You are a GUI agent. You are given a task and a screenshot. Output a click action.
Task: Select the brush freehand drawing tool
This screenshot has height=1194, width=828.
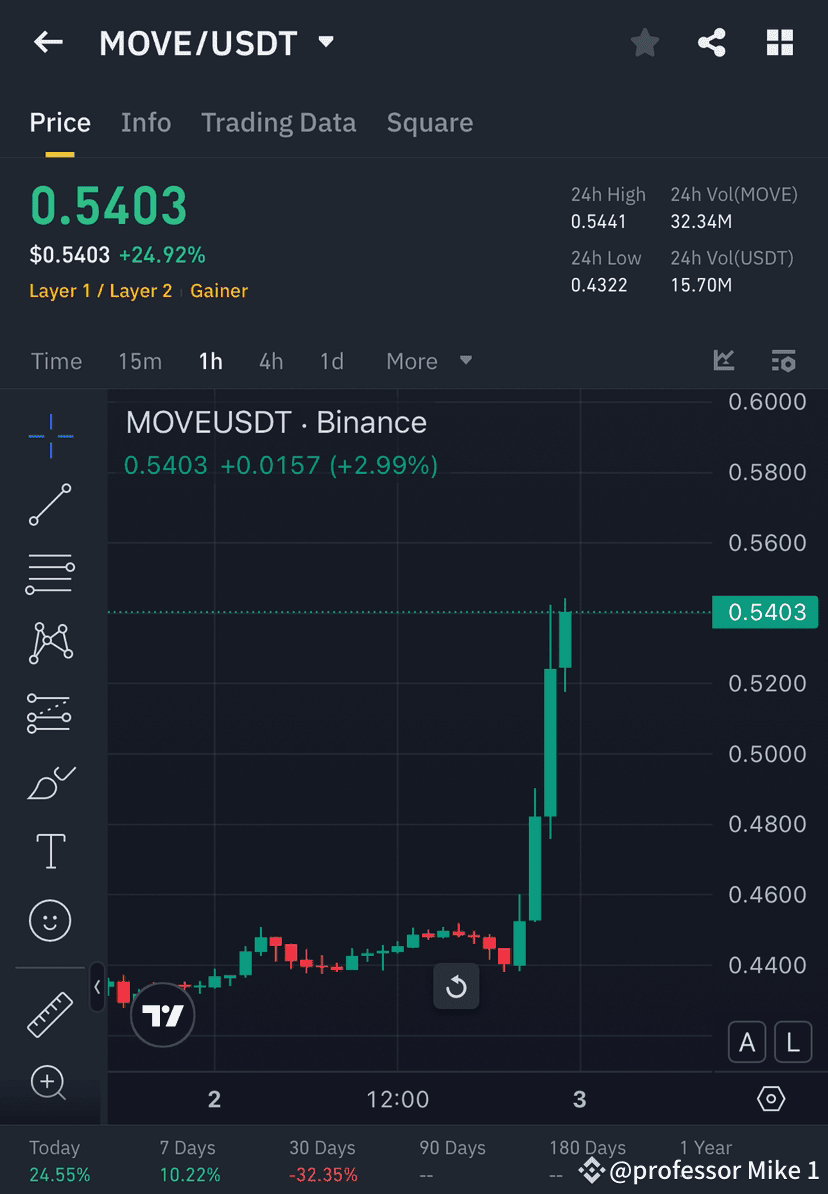pos(50,782)
